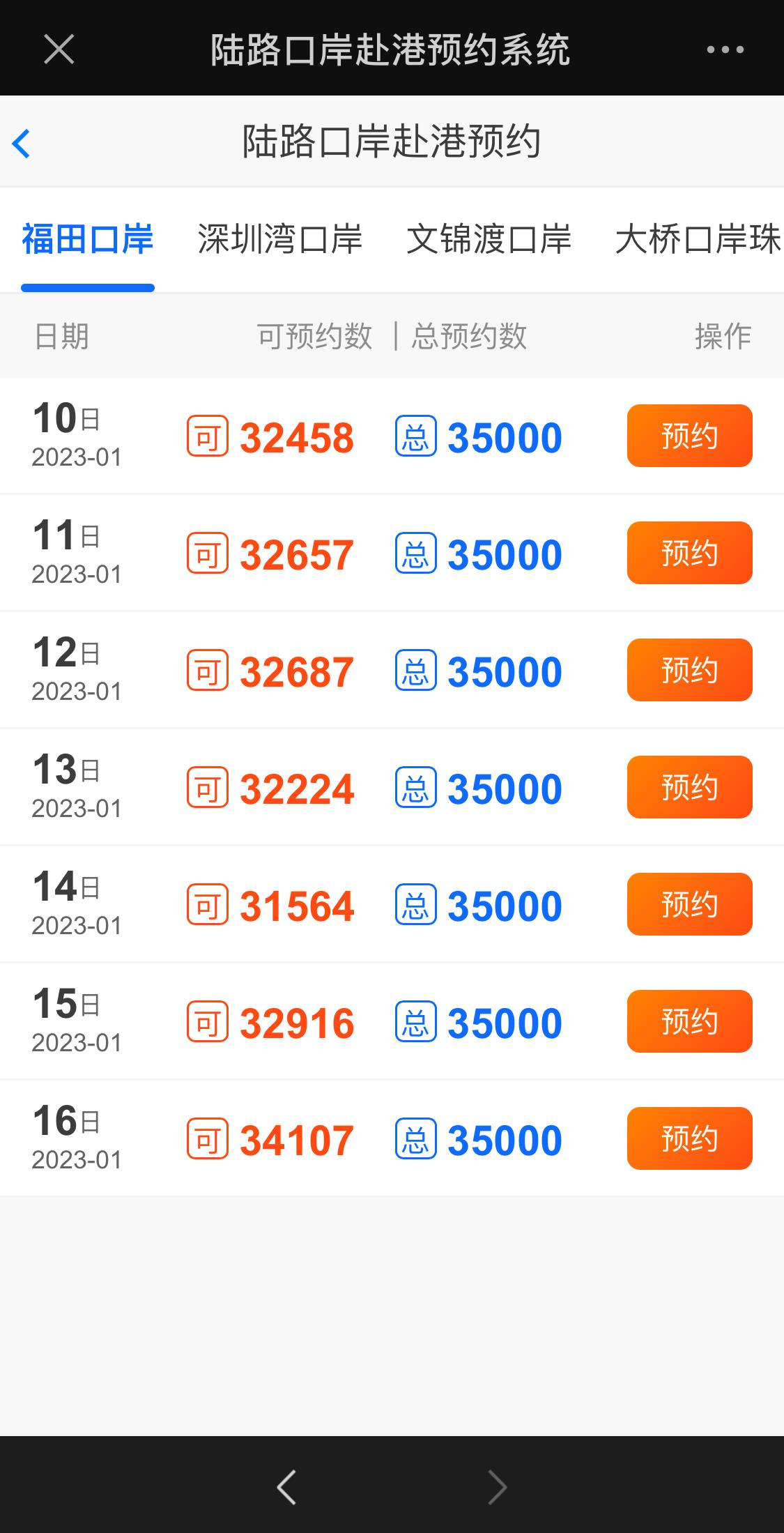Navigate back with bottom left arrow
This screenshot has height=1533, width=784.
coord(286,1487)
